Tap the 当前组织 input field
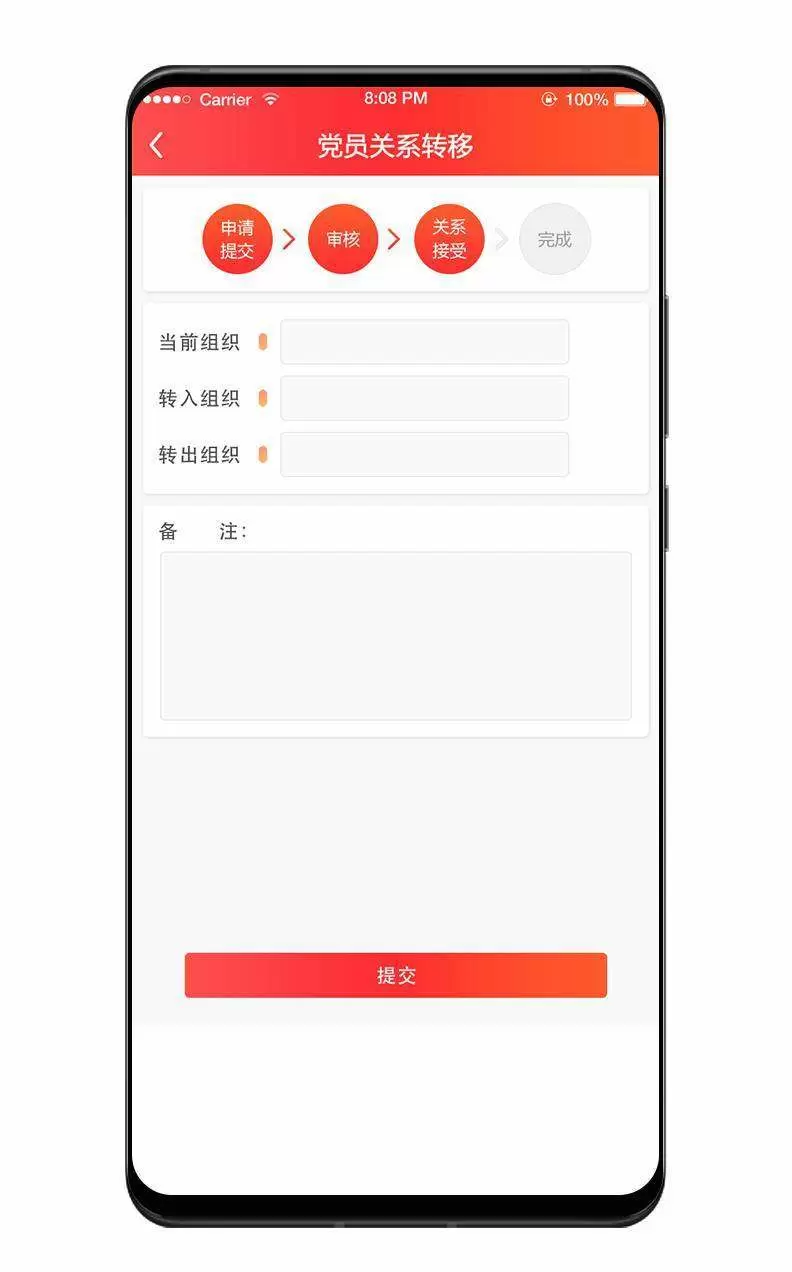The height and width of the screenshot is (1272, 792). (x=424, y=342)
